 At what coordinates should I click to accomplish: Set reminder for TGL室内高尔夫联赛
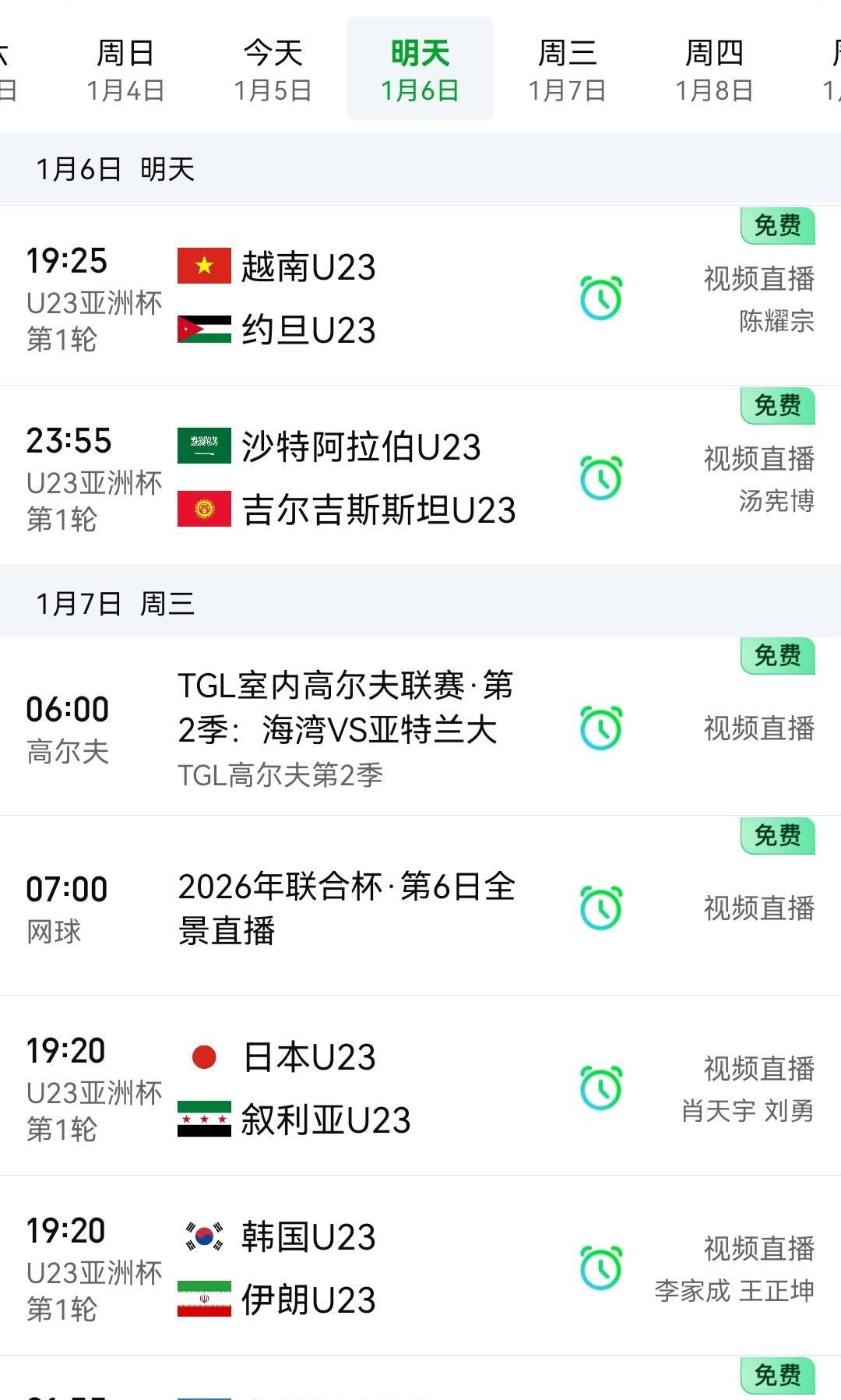600,727
